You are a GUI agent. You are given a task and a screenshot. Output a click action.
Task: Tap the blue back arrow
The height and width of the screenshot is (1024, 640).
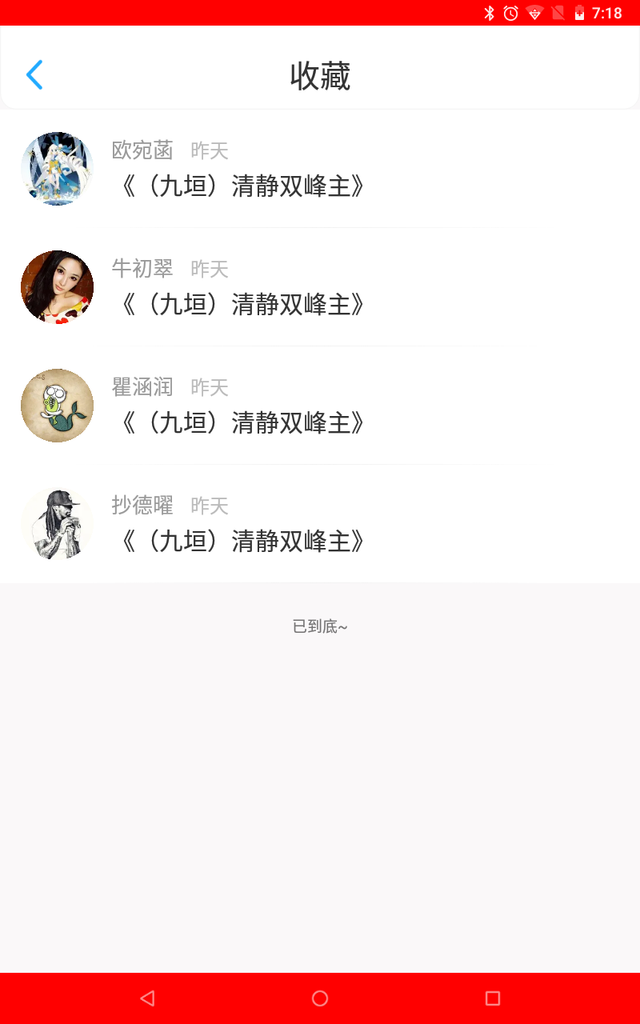pos(35,75)
